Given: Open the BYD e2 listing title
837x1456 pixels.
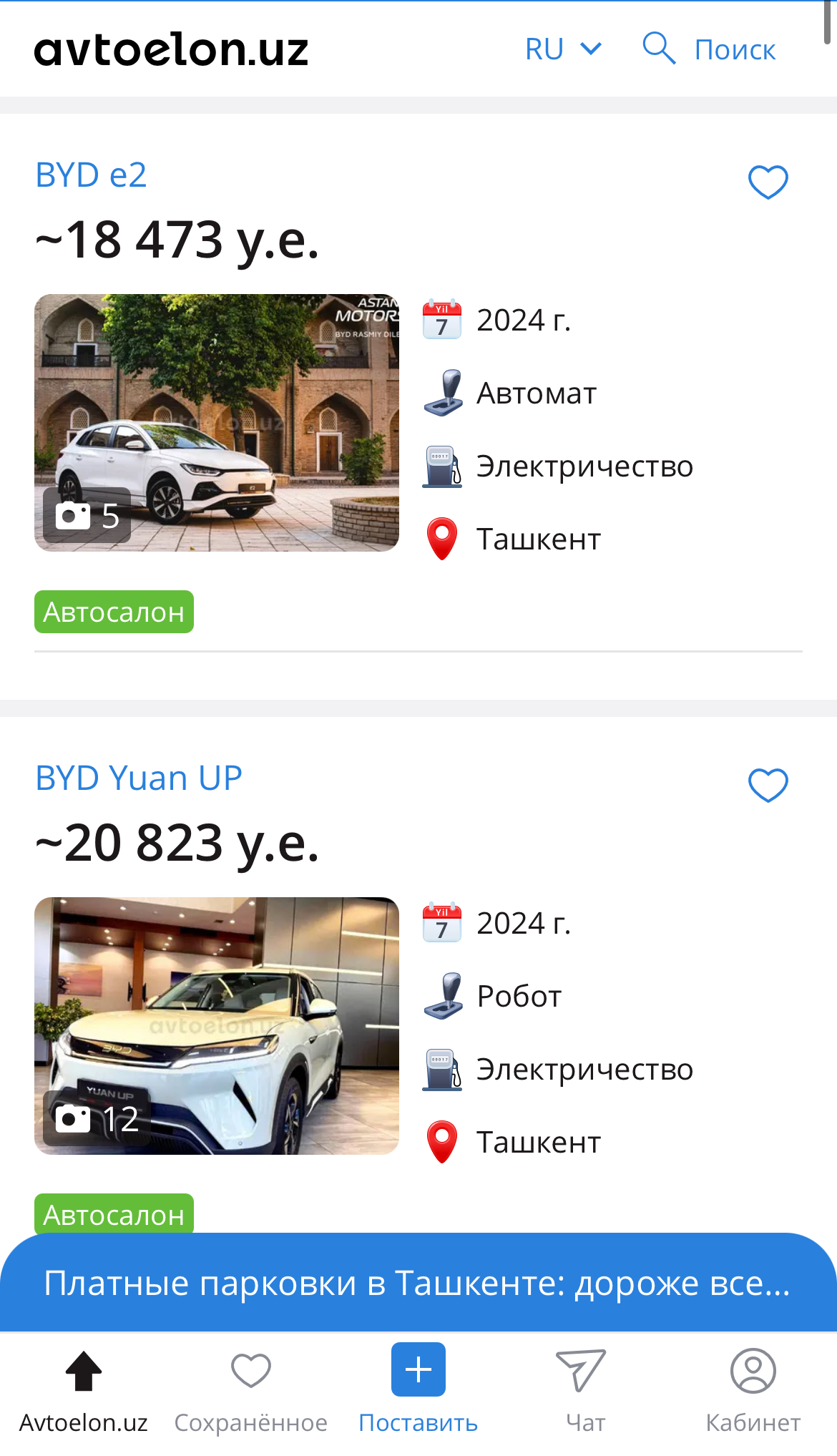Looking at the screenshot, I should click(x=92, y=175).
